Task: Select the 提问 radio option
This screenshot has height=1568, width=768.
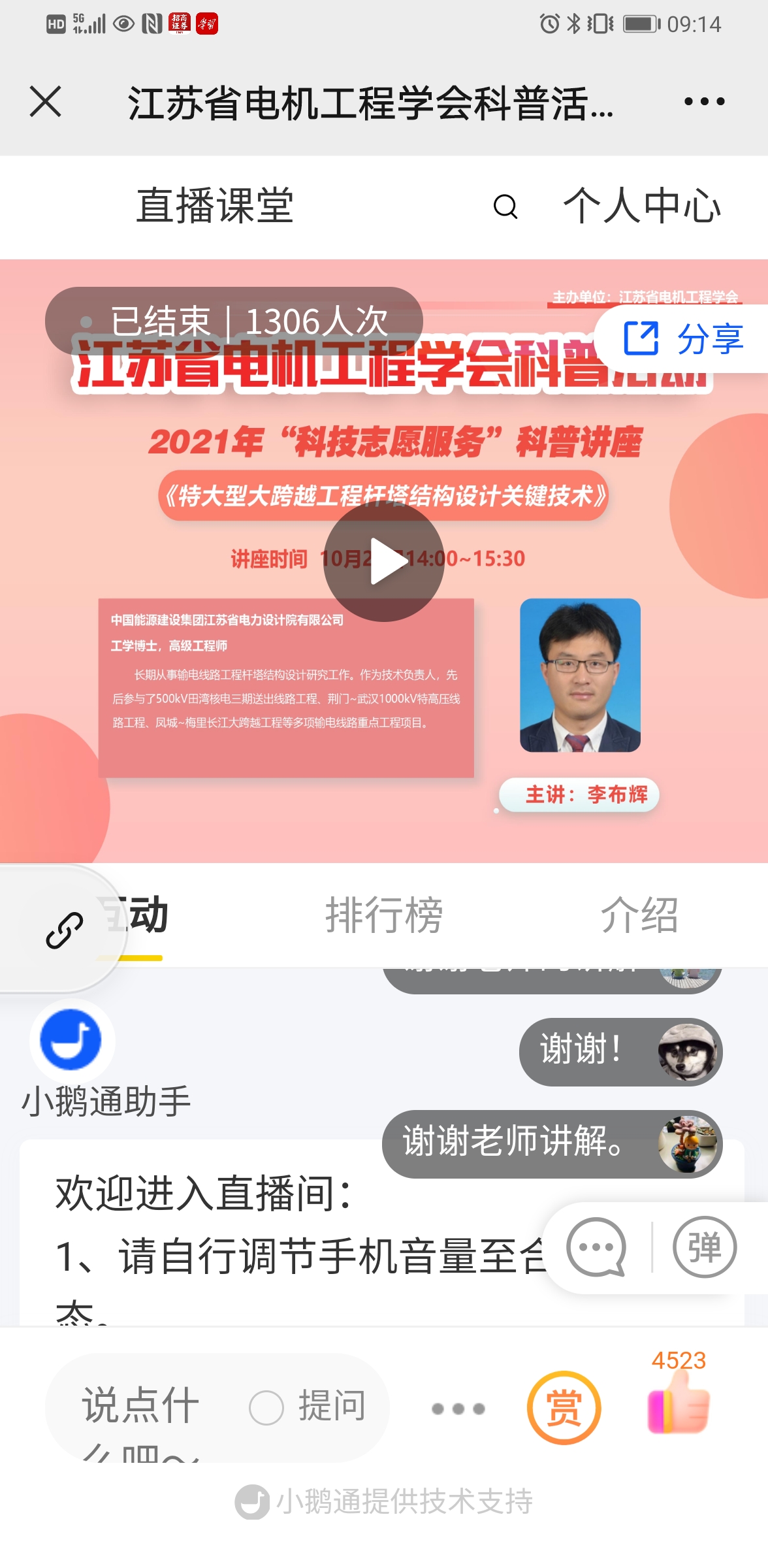Action: click(266, 1407)
